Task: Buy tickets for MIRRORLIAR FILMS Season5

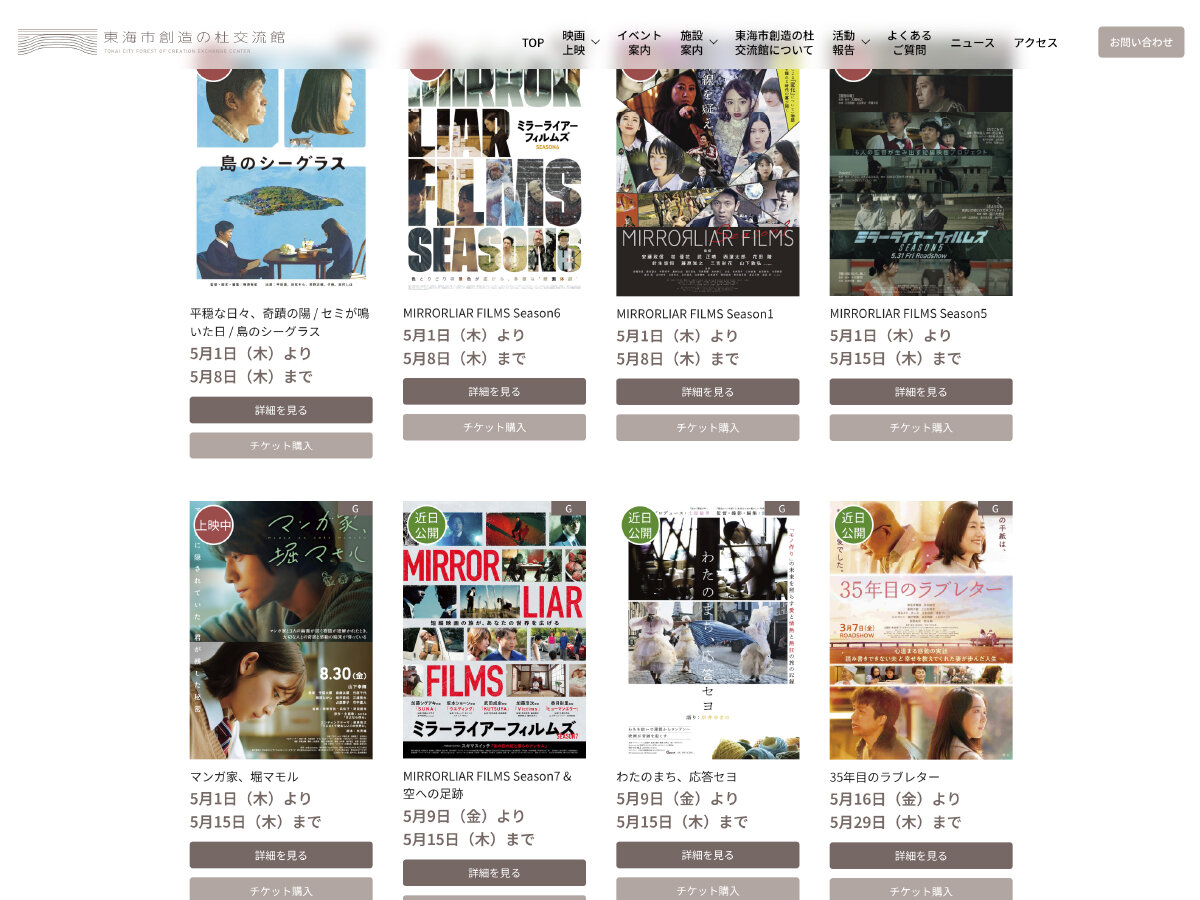Action: point(920,427)
